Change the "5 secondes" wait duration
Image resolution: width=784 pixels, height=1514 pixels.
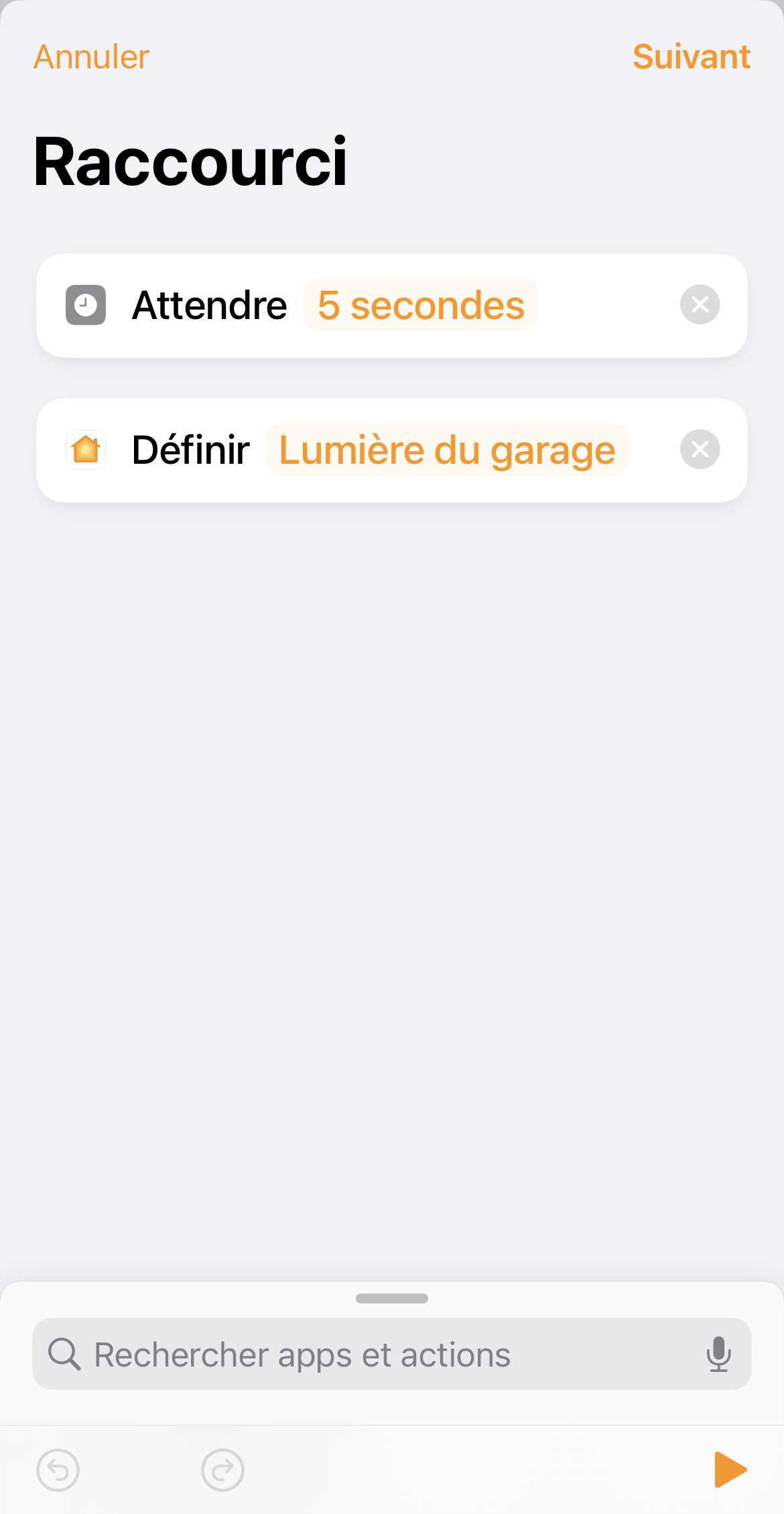coord(421,306)
